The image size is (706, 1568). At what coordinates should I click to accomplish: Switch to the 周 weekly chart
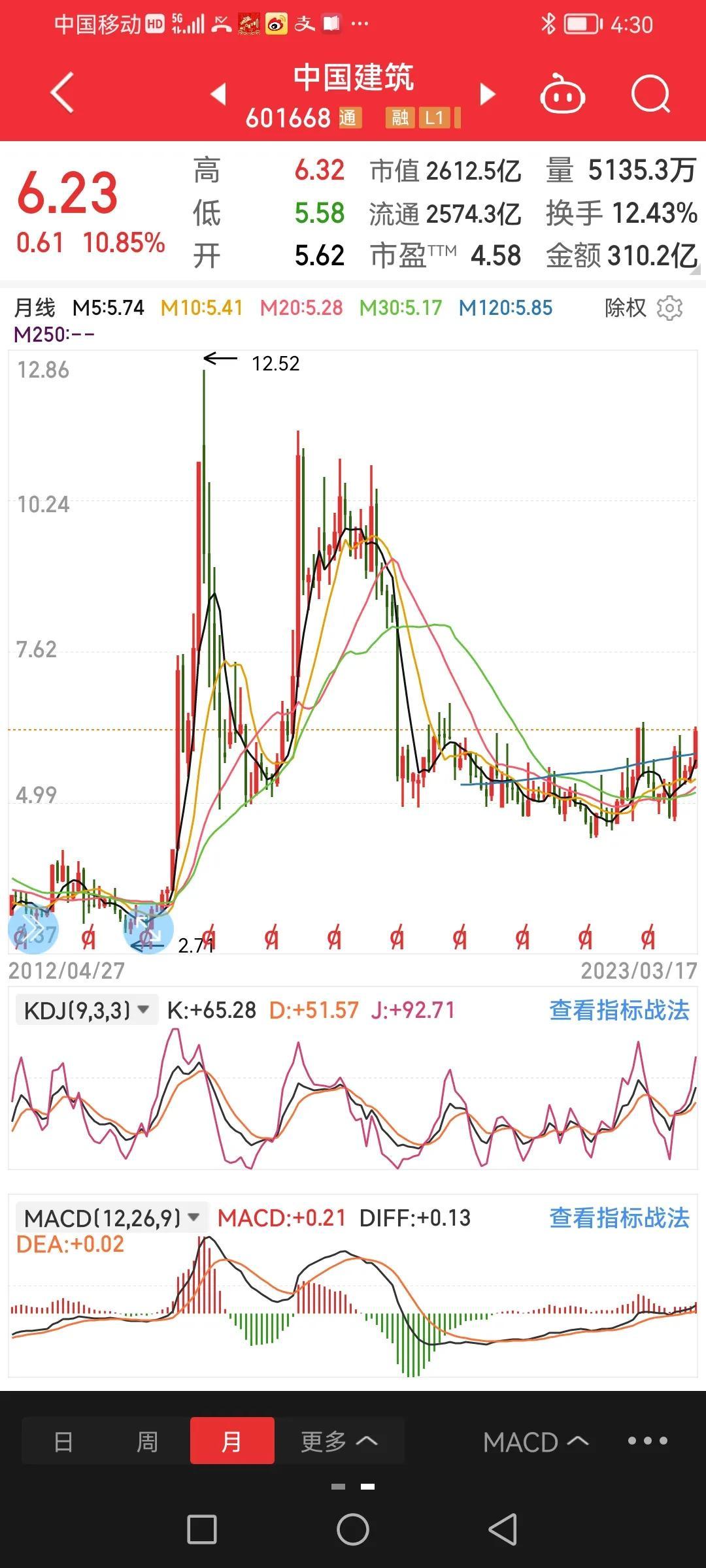coord(147,1441)
